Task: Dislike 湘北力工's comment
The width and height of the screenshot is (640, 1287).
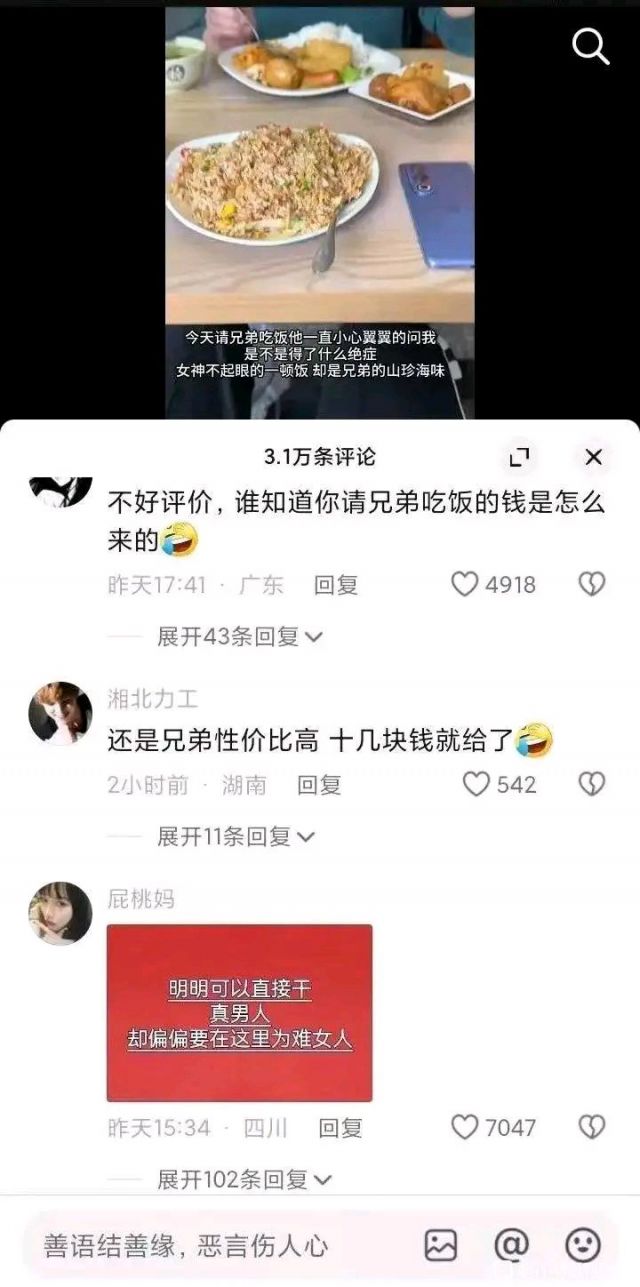Action: pyautogui.click(x=592, y=784)
